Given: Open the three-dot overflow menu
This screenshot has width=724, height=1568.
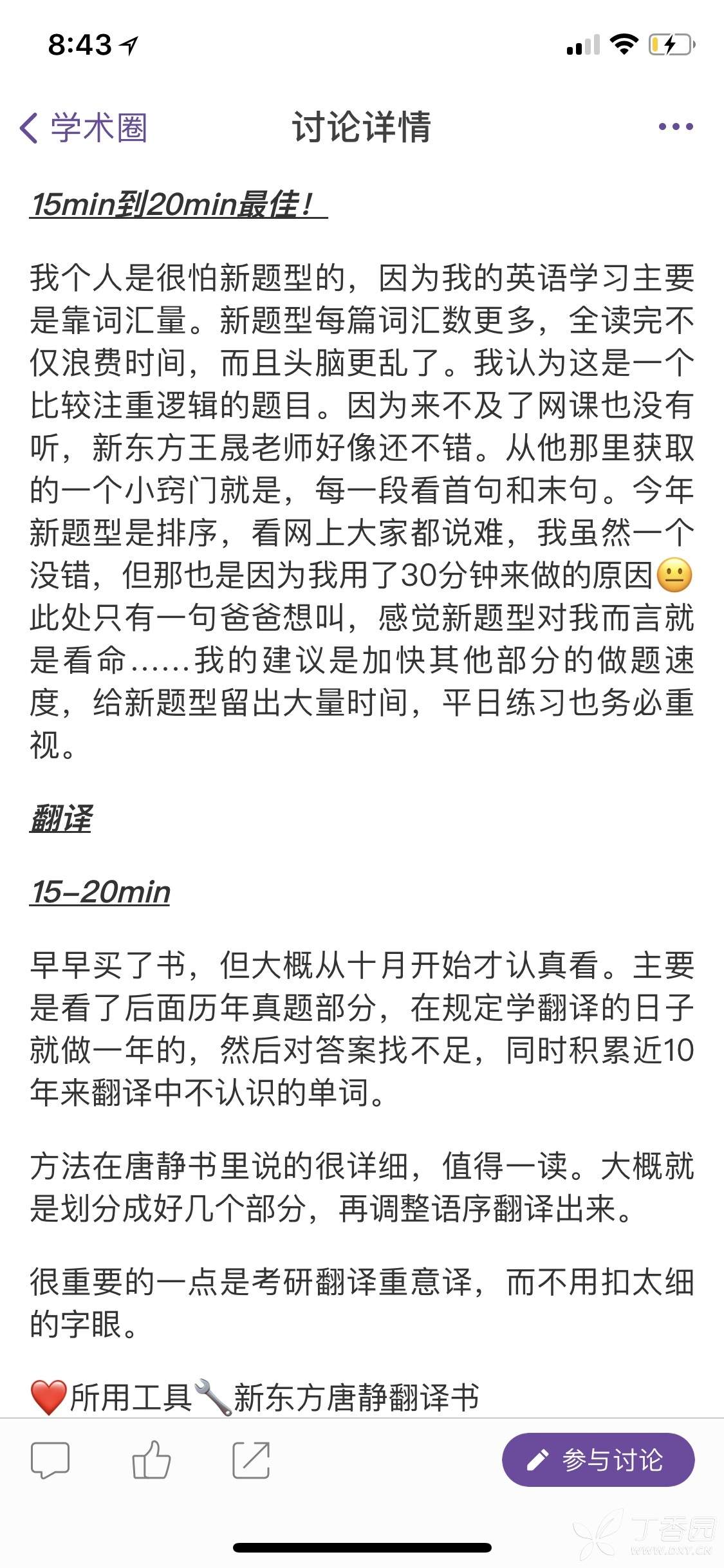Looking at the screenshot, I should (x=675, y=127).
